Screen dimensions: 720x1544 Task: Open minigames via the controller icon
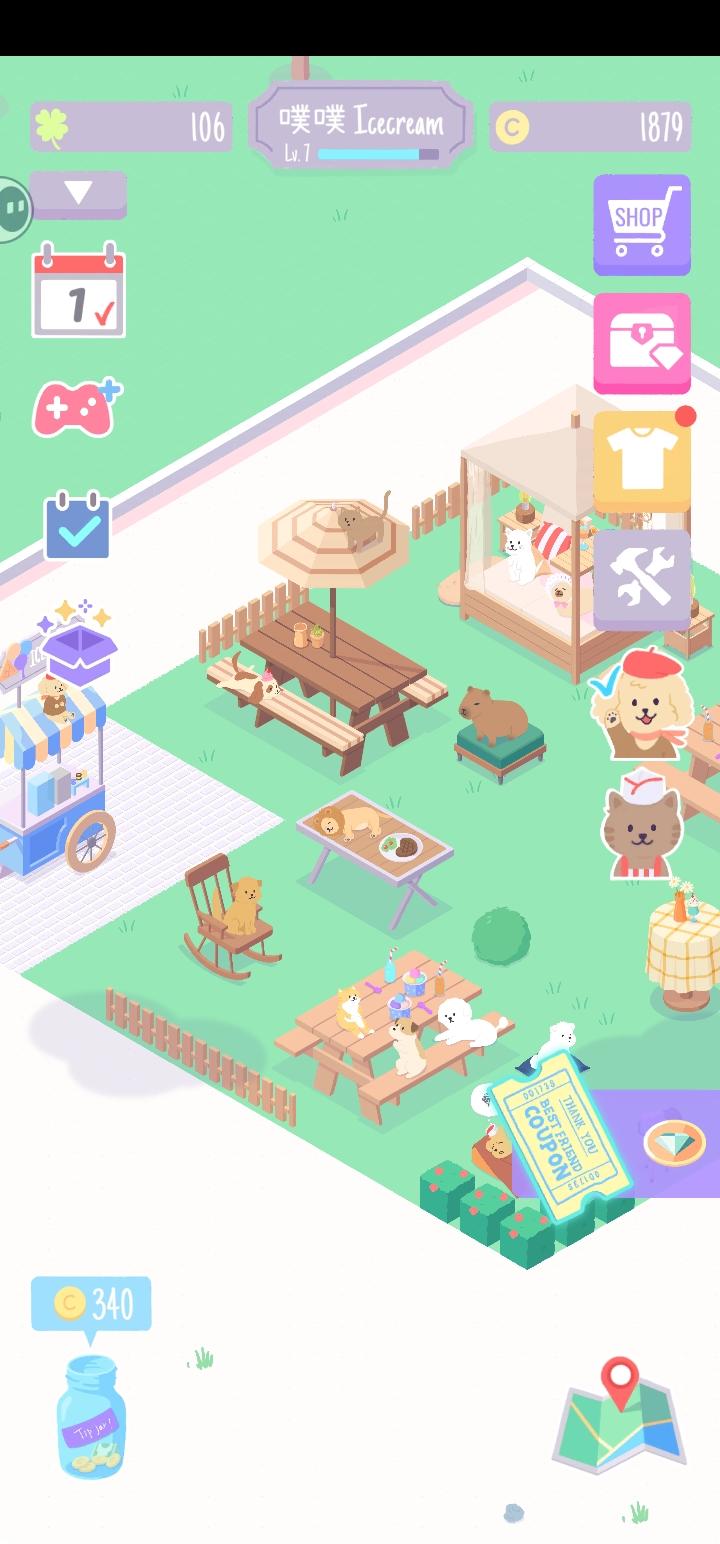78,406
